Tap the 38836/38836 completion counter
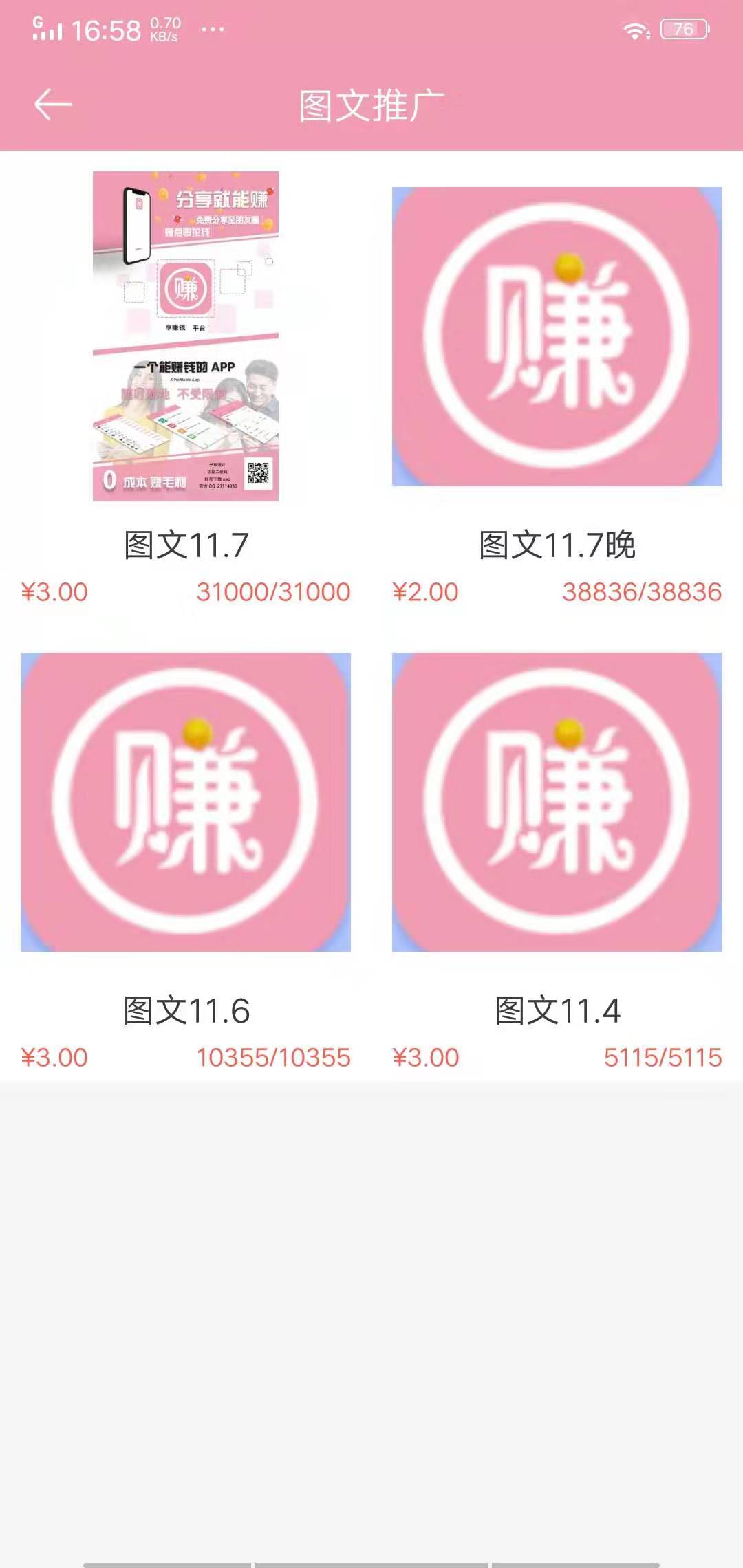This screenshot has height=1568, width=743. tap(640, 591)
